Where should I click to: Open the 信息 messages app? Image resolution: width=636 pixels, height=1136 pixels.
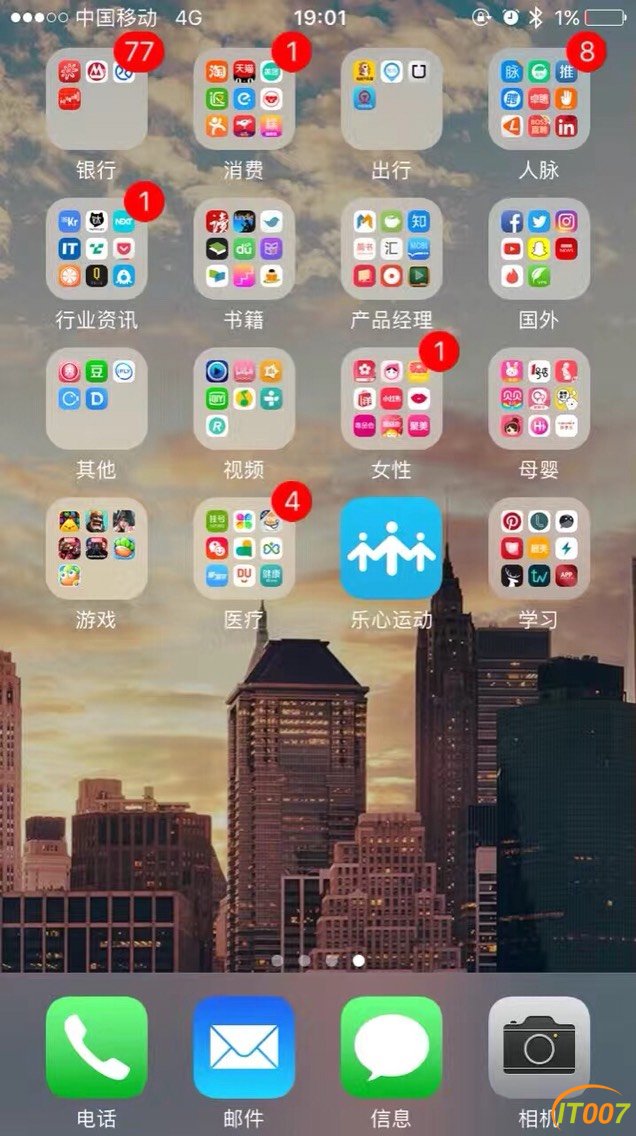coord(391,1047)
